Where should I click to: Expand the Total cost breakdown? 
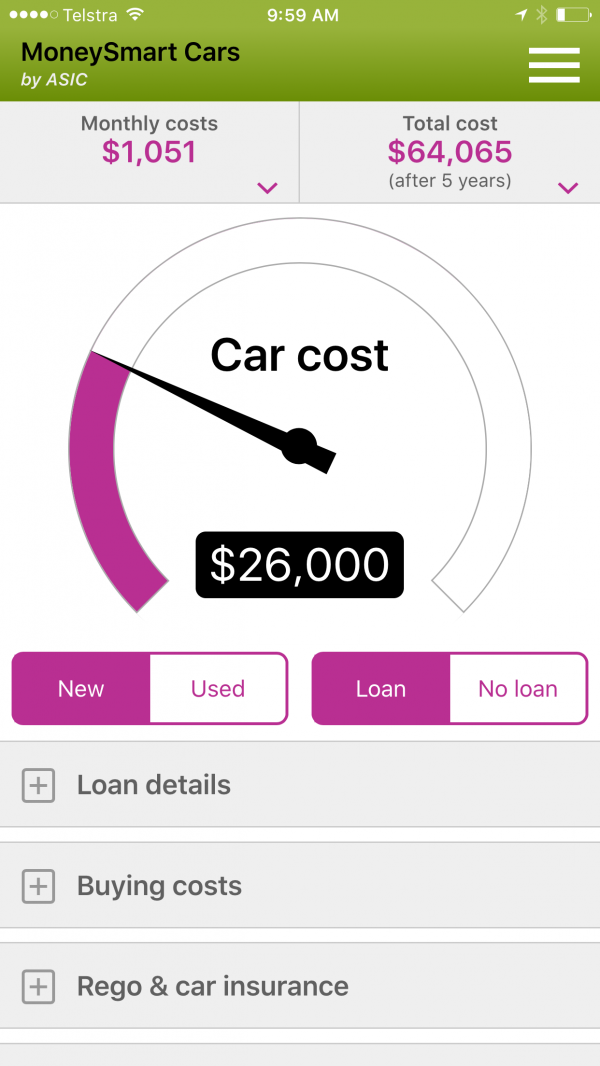pos(568,187)
